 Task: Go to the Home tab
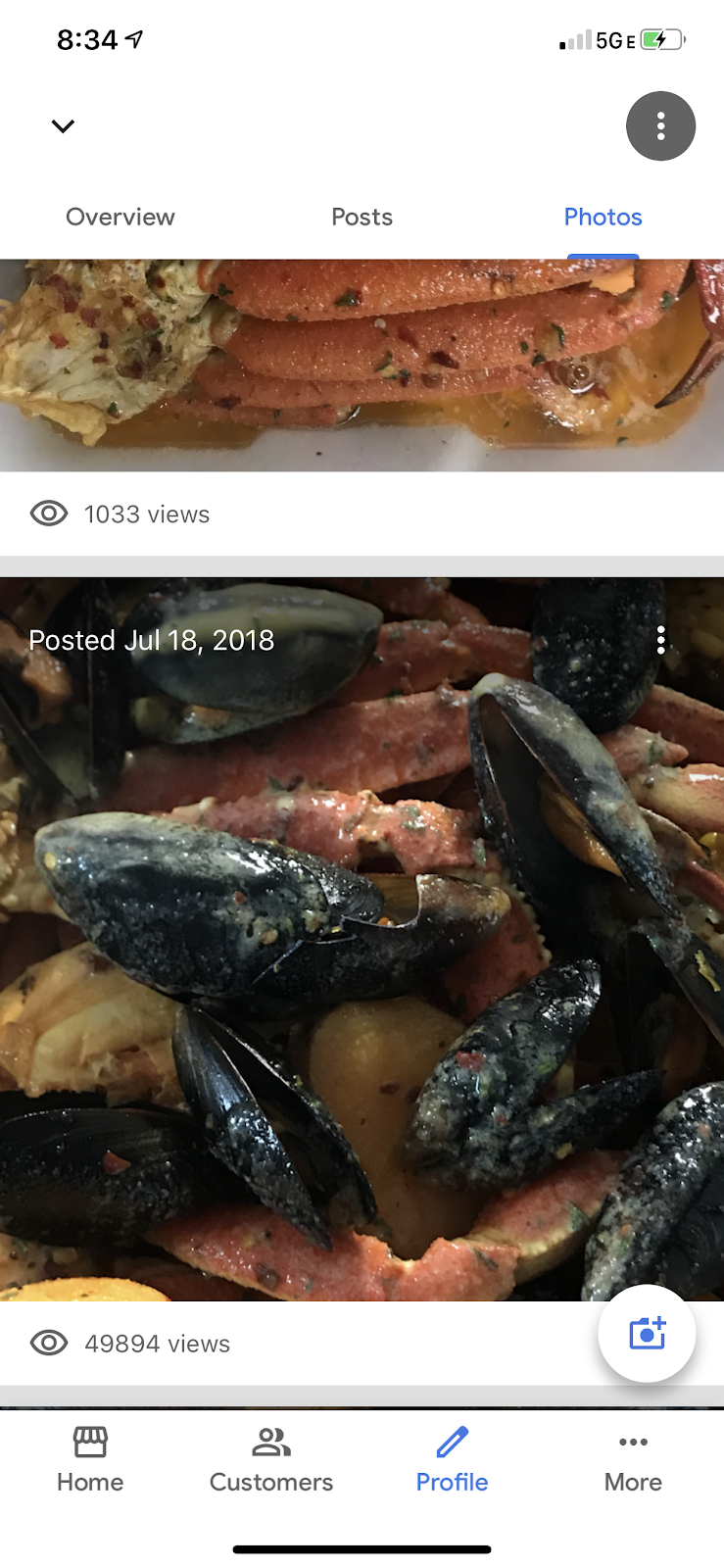click(90, 1459)
